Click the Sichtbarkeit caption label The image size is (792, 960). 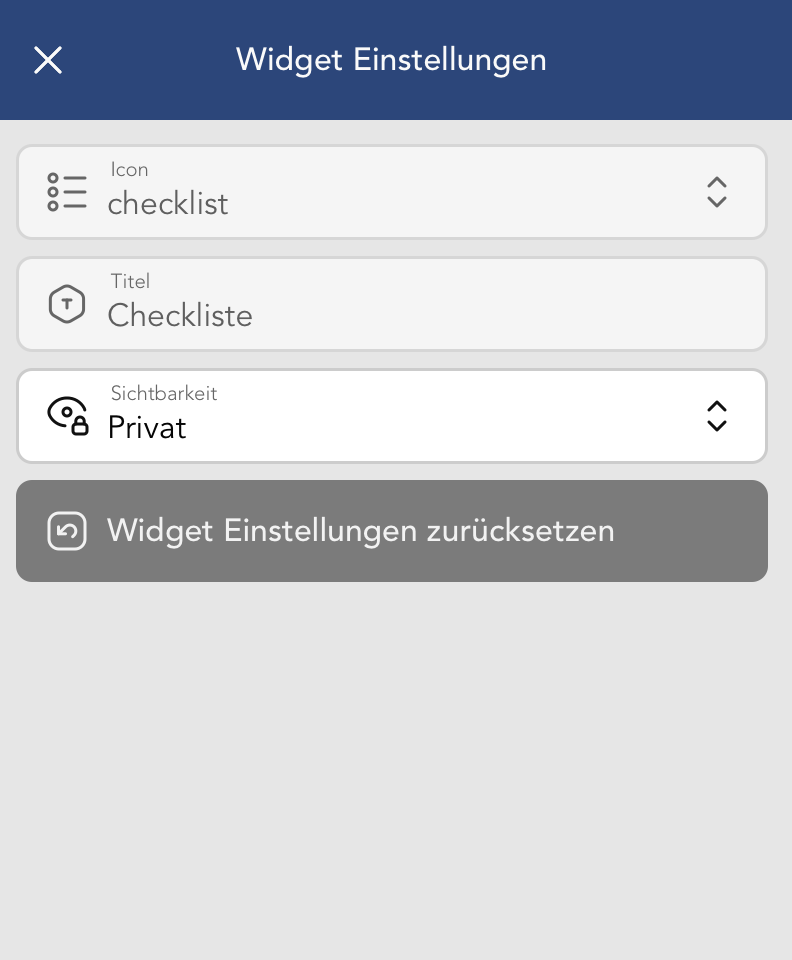point(164,393)
